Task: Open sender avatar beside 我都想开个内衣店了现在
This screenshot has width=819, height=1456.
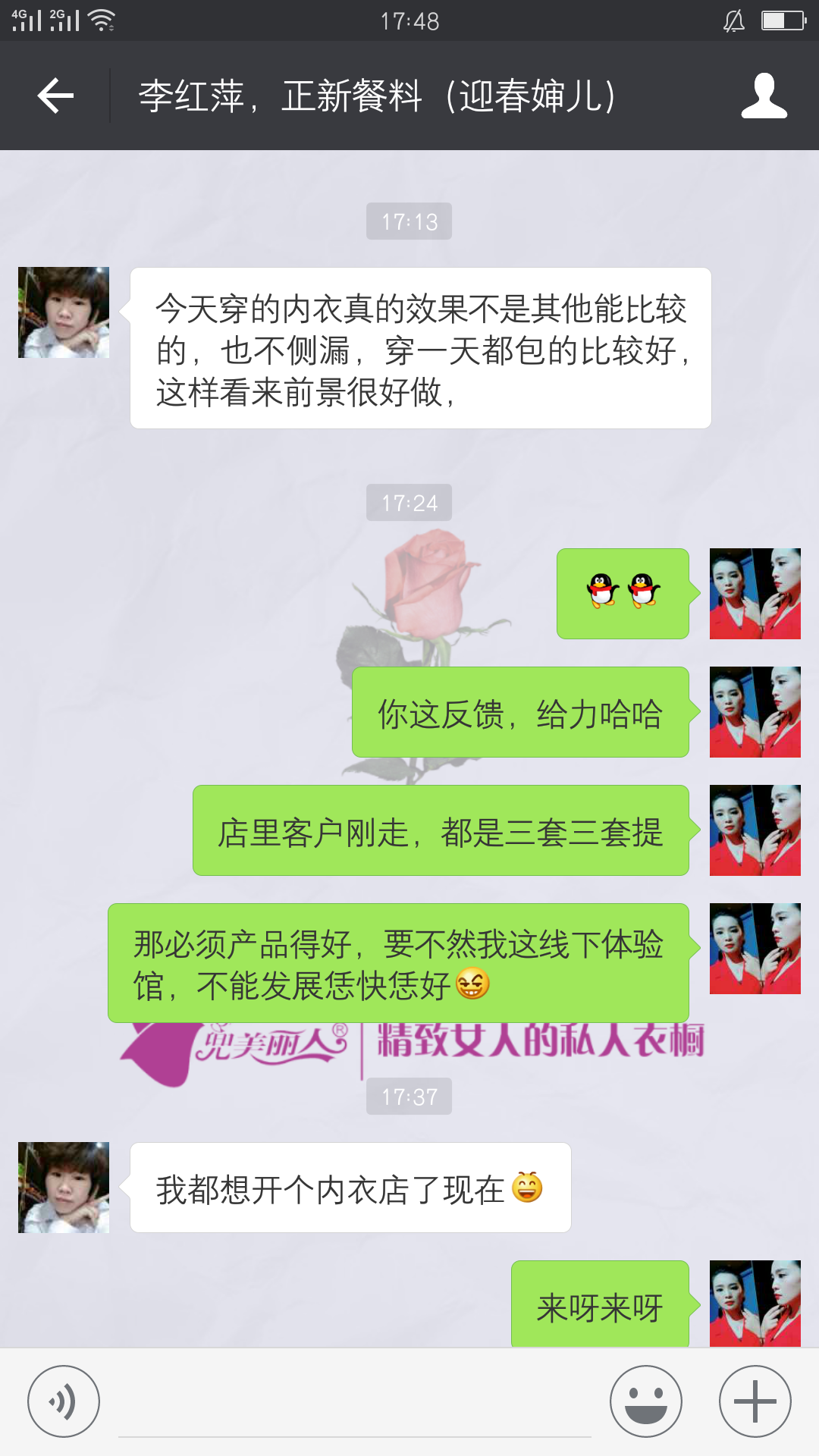Action: click(x=64, y=1188)
